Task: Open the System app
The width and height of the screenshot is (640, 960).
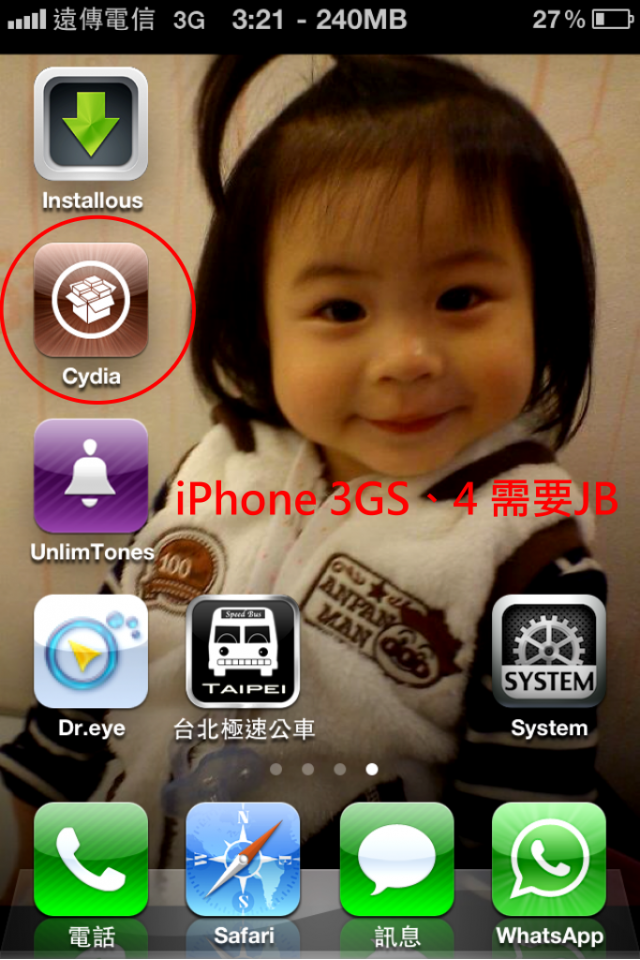Action: pos(548,652)
